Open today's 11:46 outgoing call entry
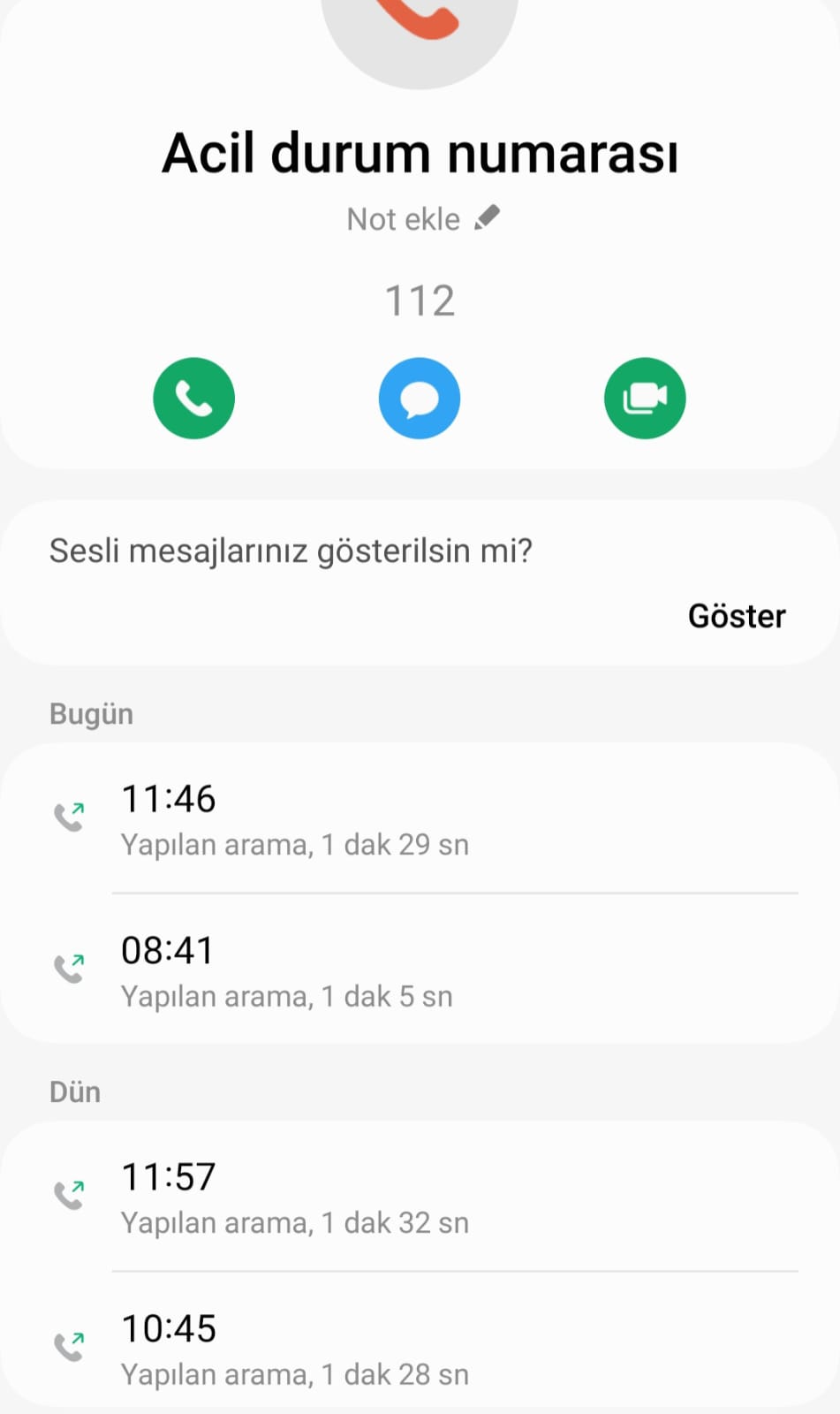 click(420, 819)
